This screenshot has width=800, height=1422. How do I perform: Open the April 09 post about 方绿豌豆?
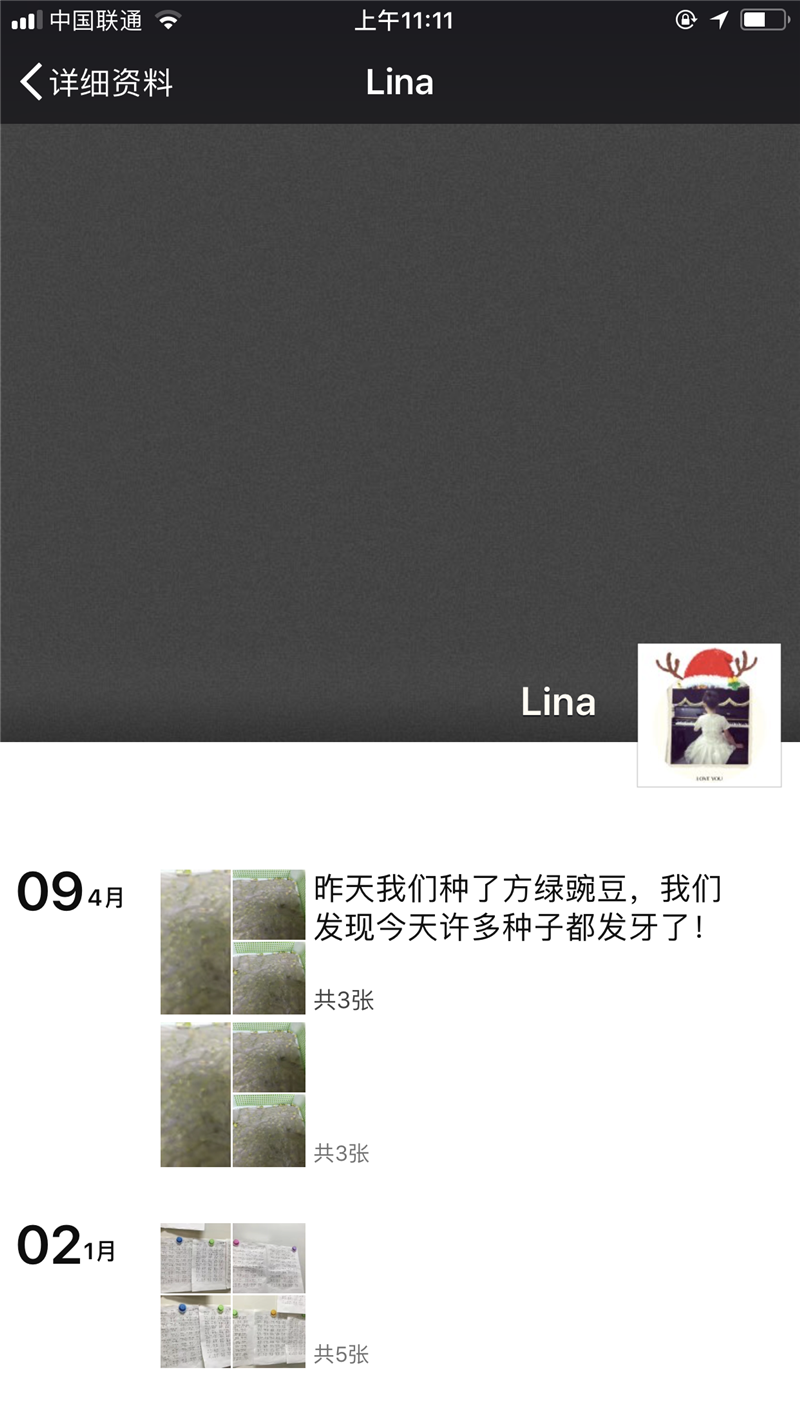(515, 908)
